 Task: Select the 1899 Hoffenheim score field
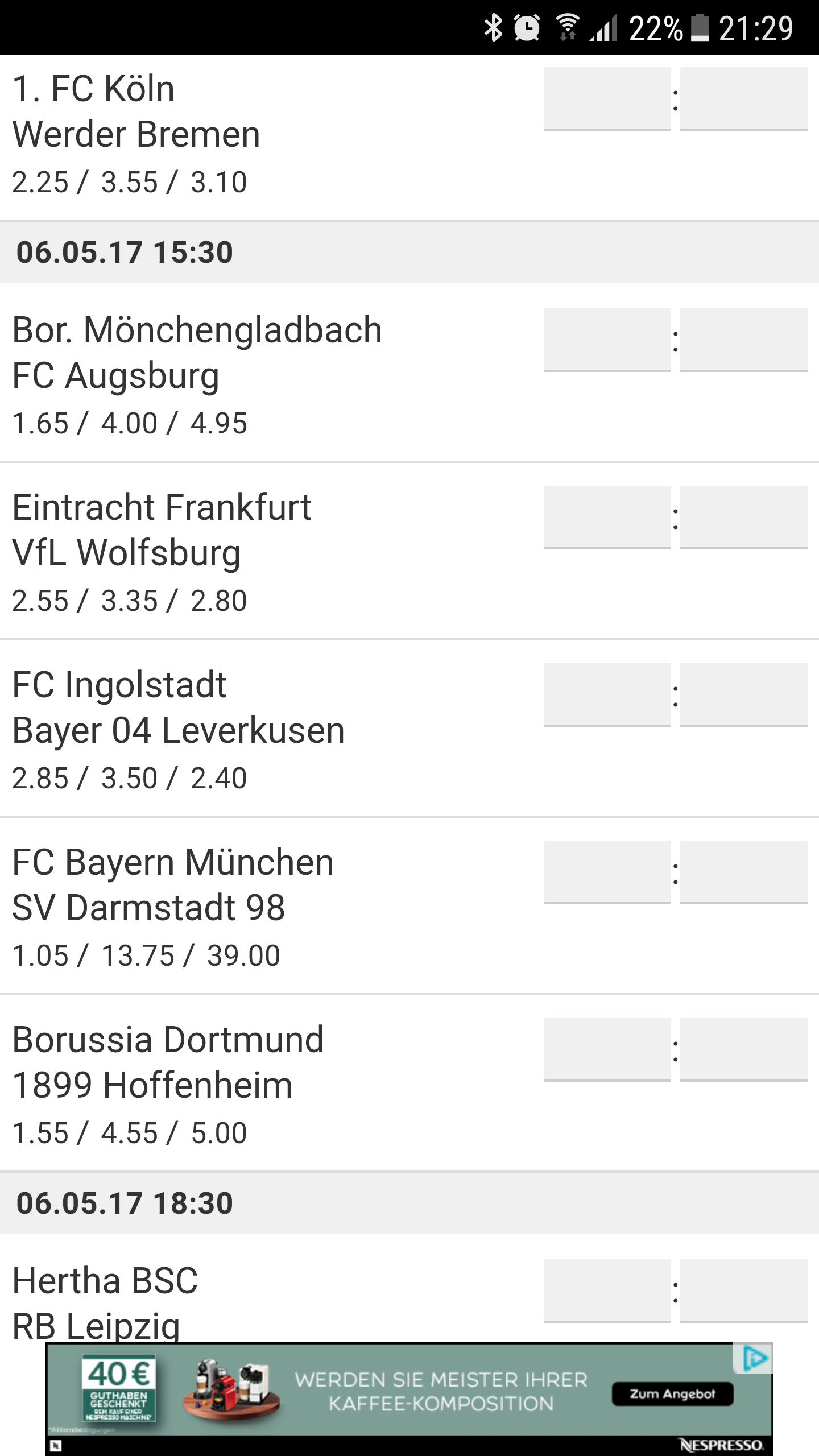(x=743, y=1050)
